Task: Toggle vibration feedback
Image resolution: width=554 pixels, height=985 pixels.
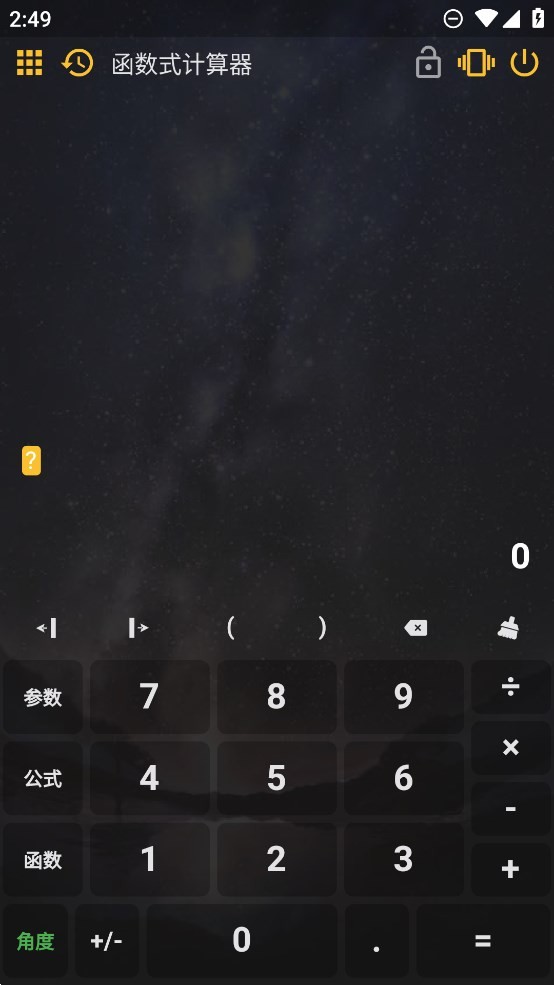Action: (476, 63)
